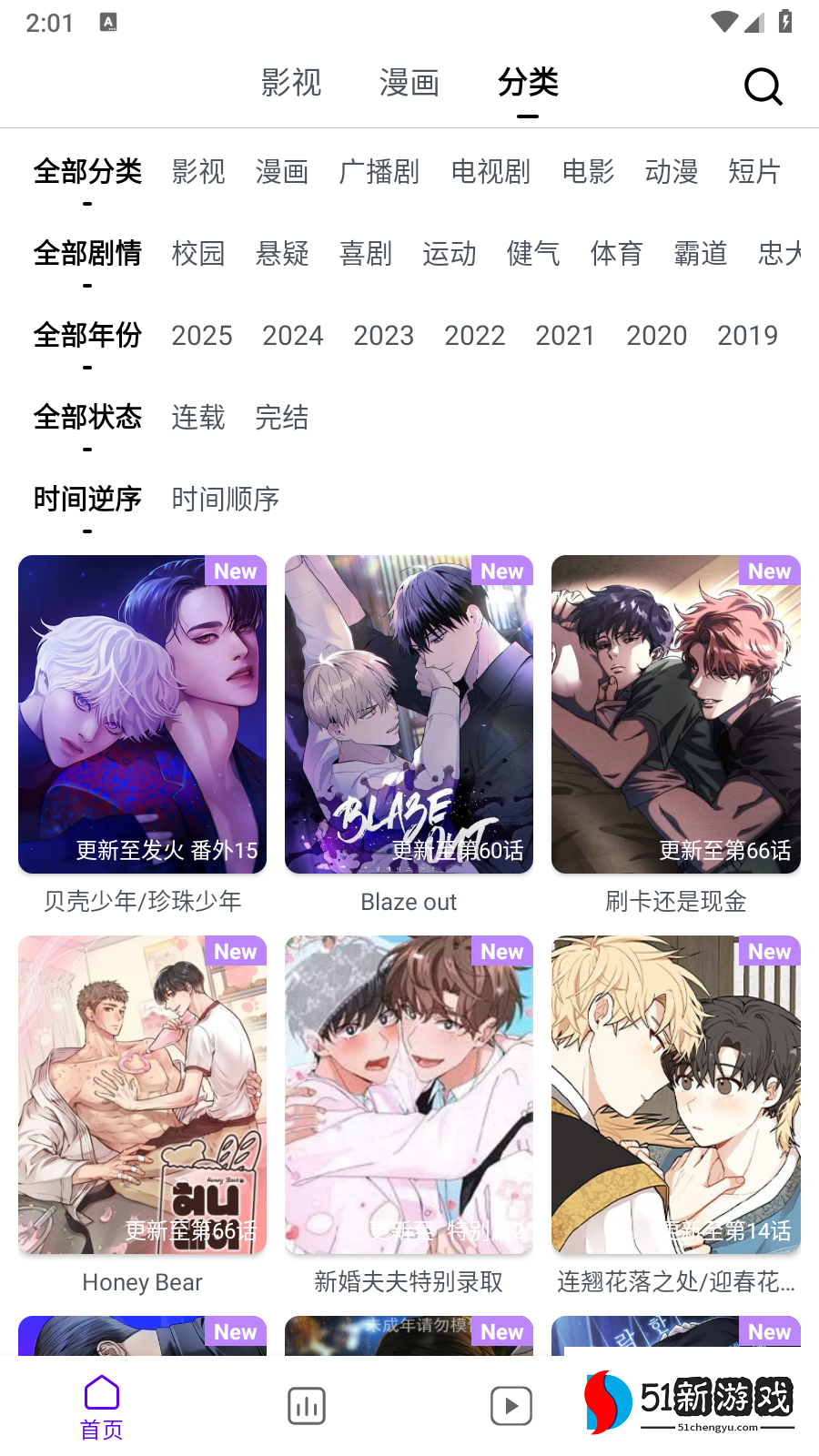Choose the 悬疑 plot filter
This screenshot has height=1456, width=819.
[282, 254]
